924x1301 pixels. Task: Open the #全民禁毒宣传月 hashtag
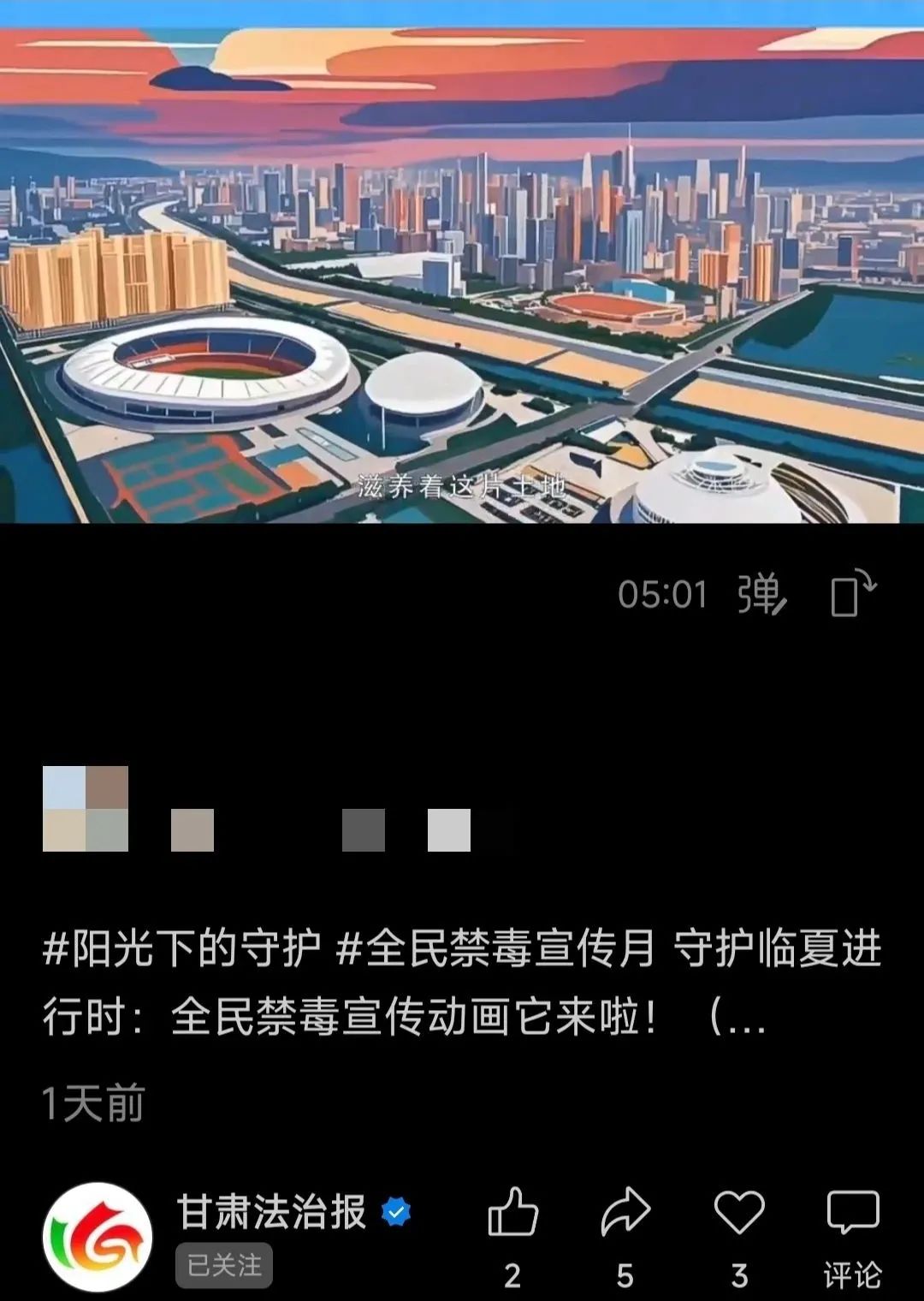tap(495, 948)
